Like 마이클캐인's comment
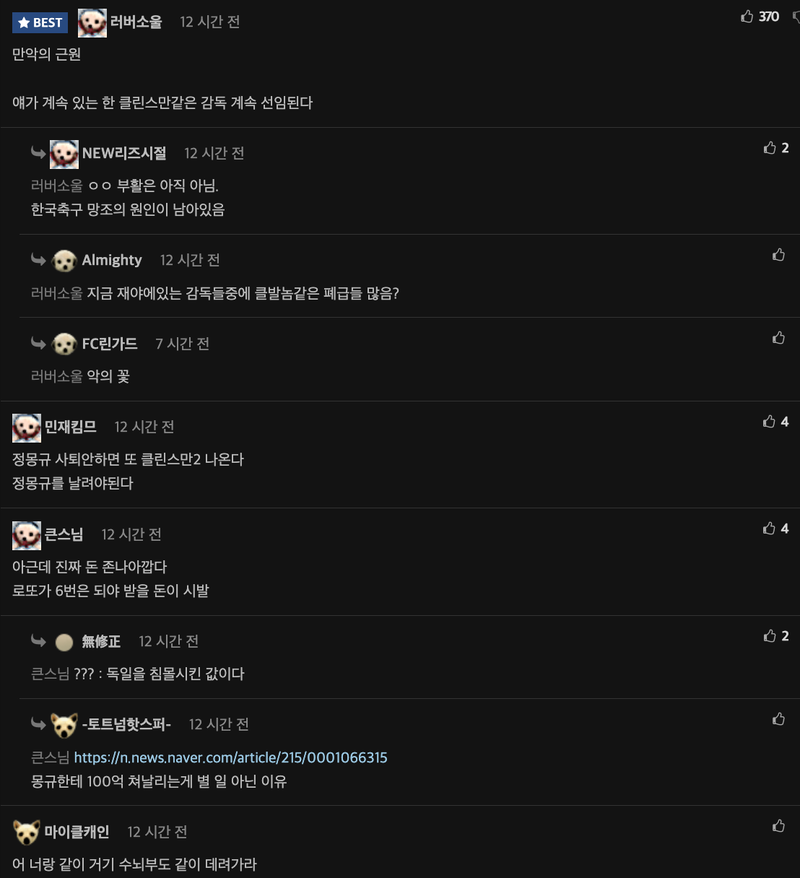 tap(779, 826)
